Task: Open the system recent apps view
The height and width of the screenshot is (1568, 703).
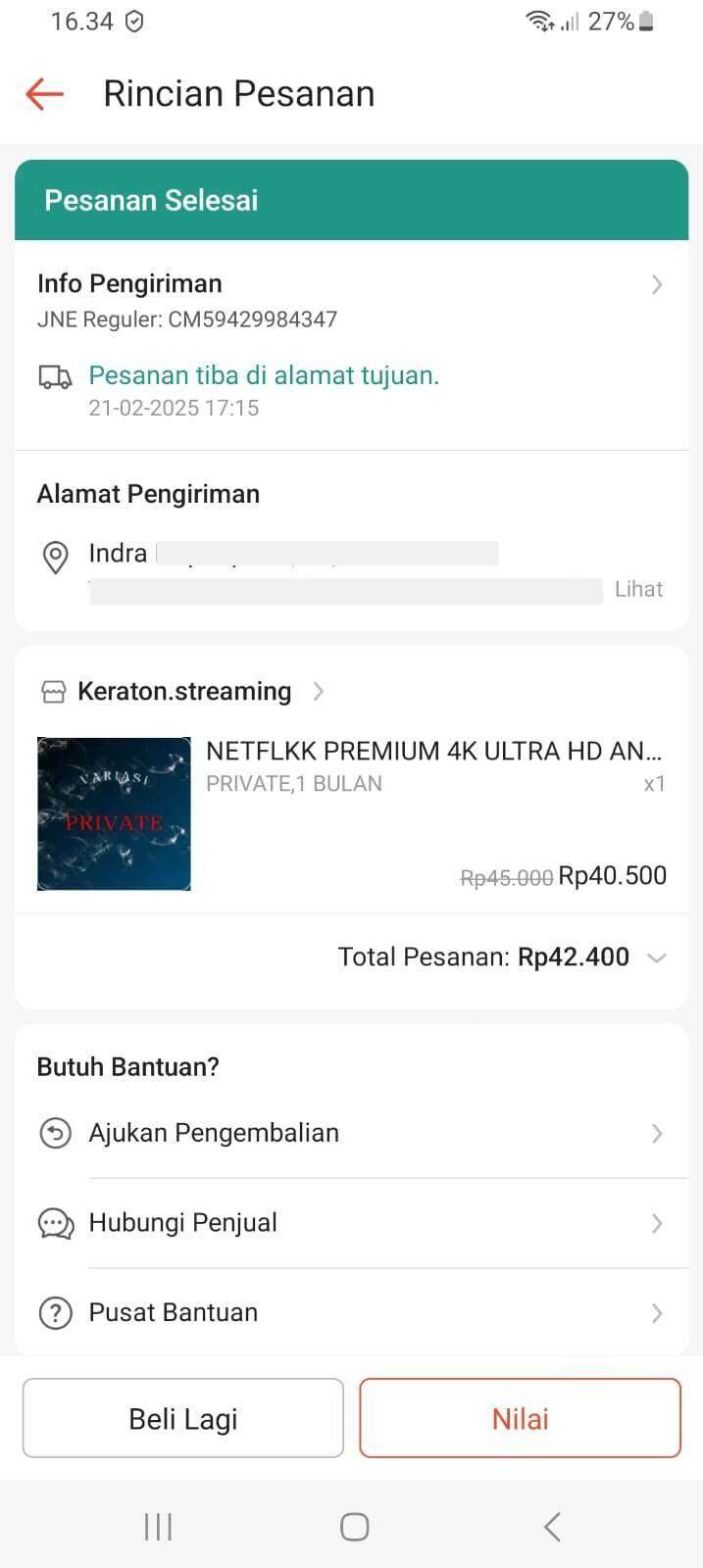Action: pos(158,1526)
